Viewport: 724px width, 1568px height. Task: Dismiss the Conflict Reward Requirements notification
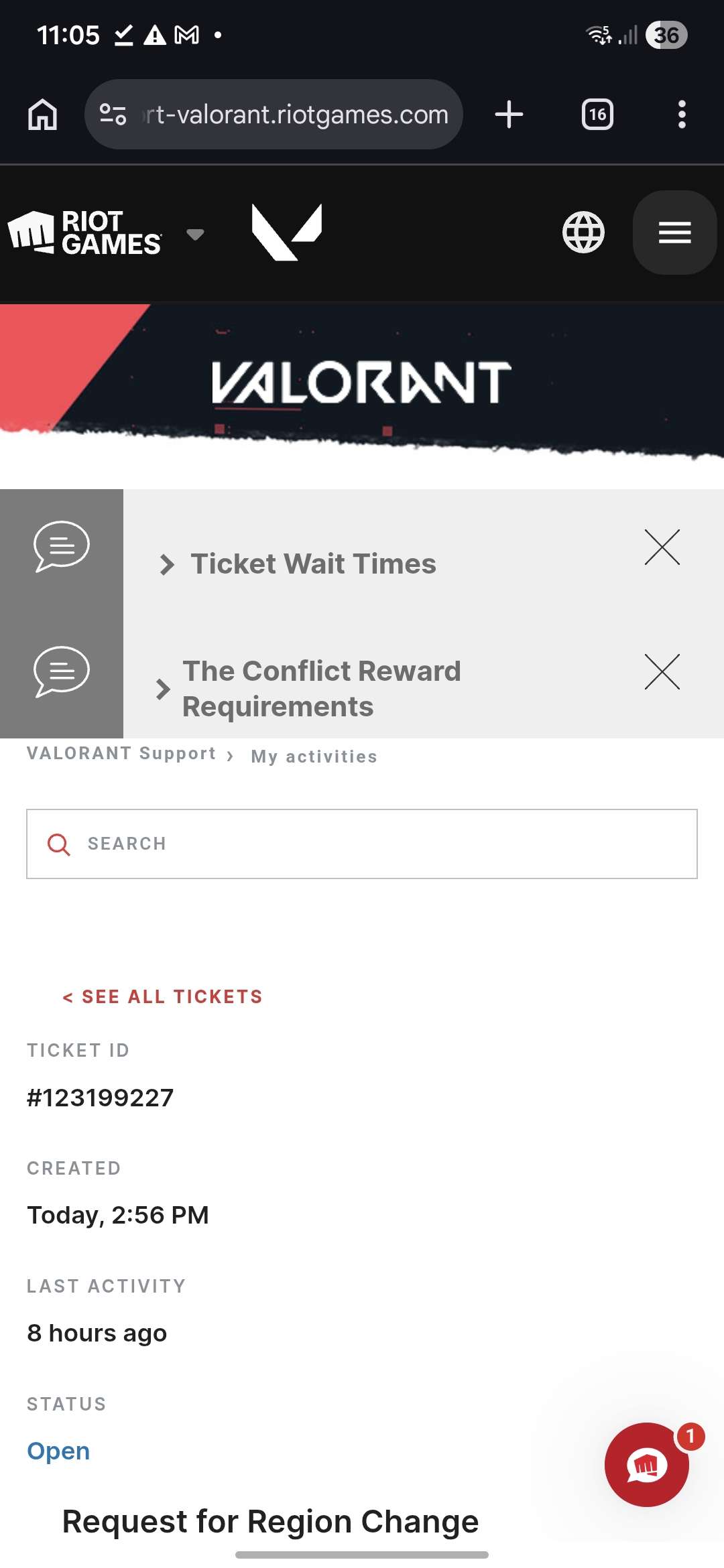point(662,673)
